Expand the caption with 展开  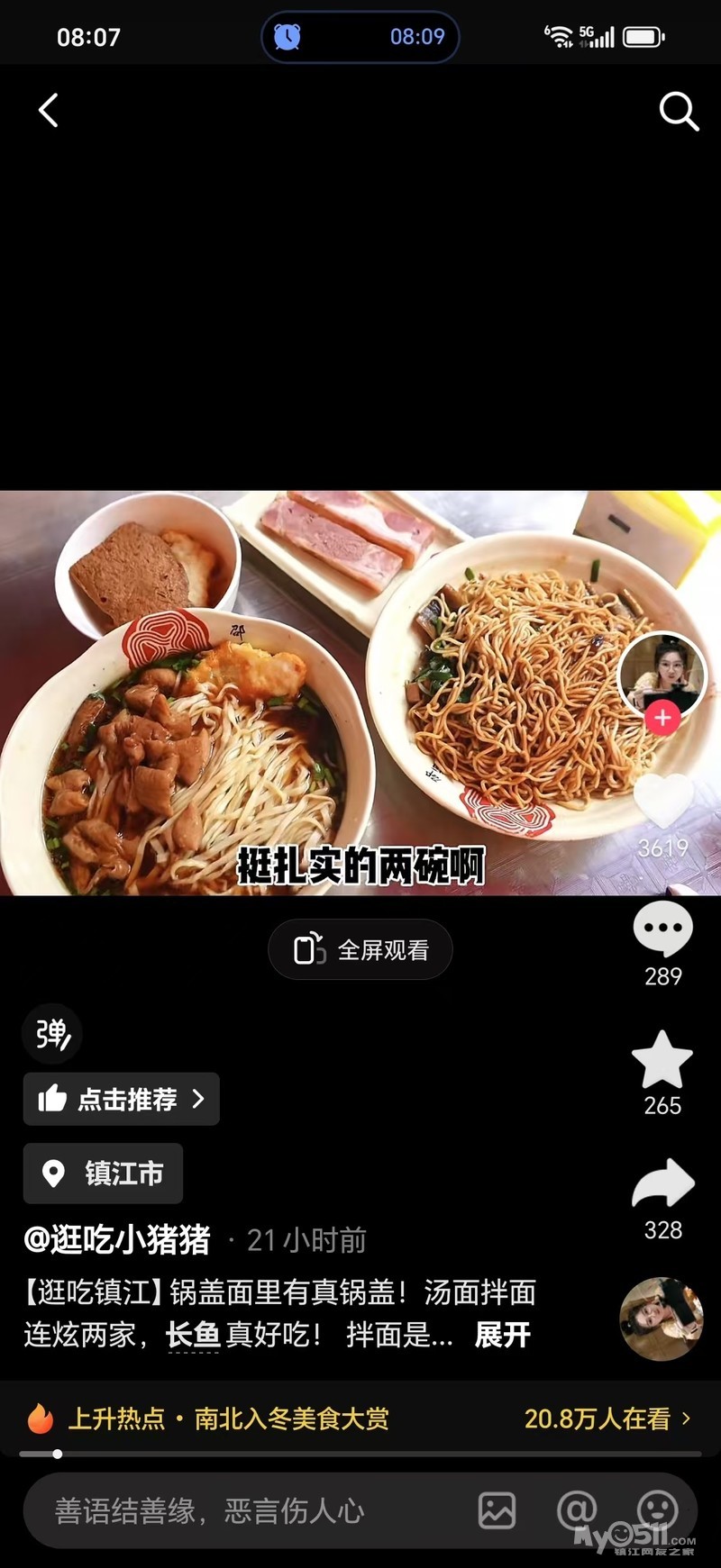pos(503,1335)
